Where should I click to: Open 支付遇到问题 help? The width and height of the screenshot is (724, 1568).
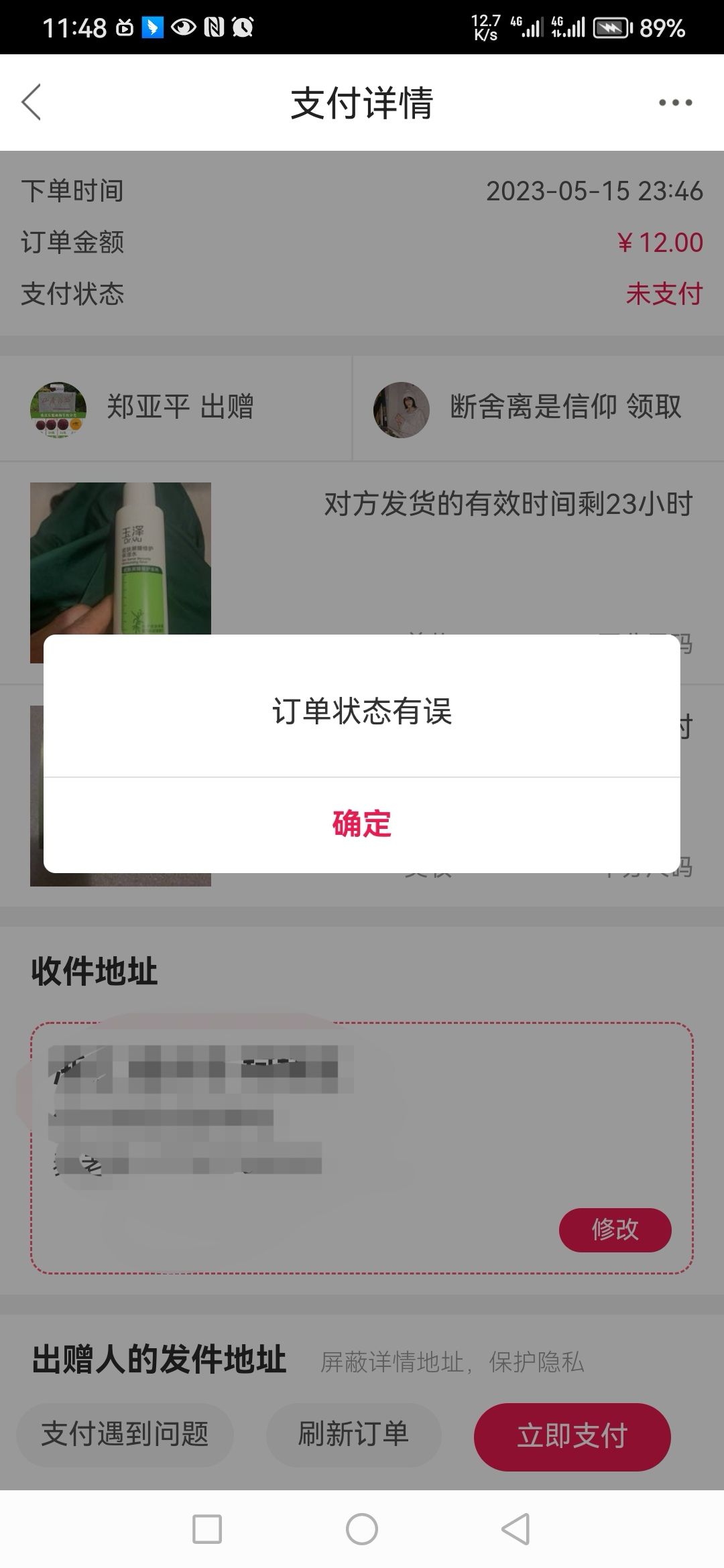point(125,1435)
